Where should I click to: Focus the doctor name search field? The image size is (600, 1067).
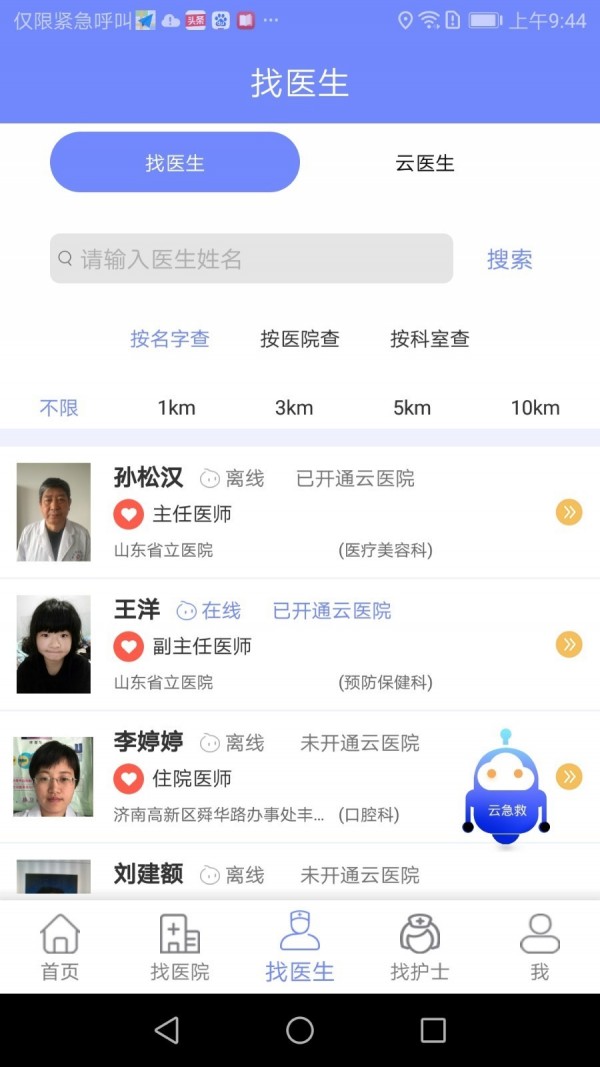click(x=251, y=259)
